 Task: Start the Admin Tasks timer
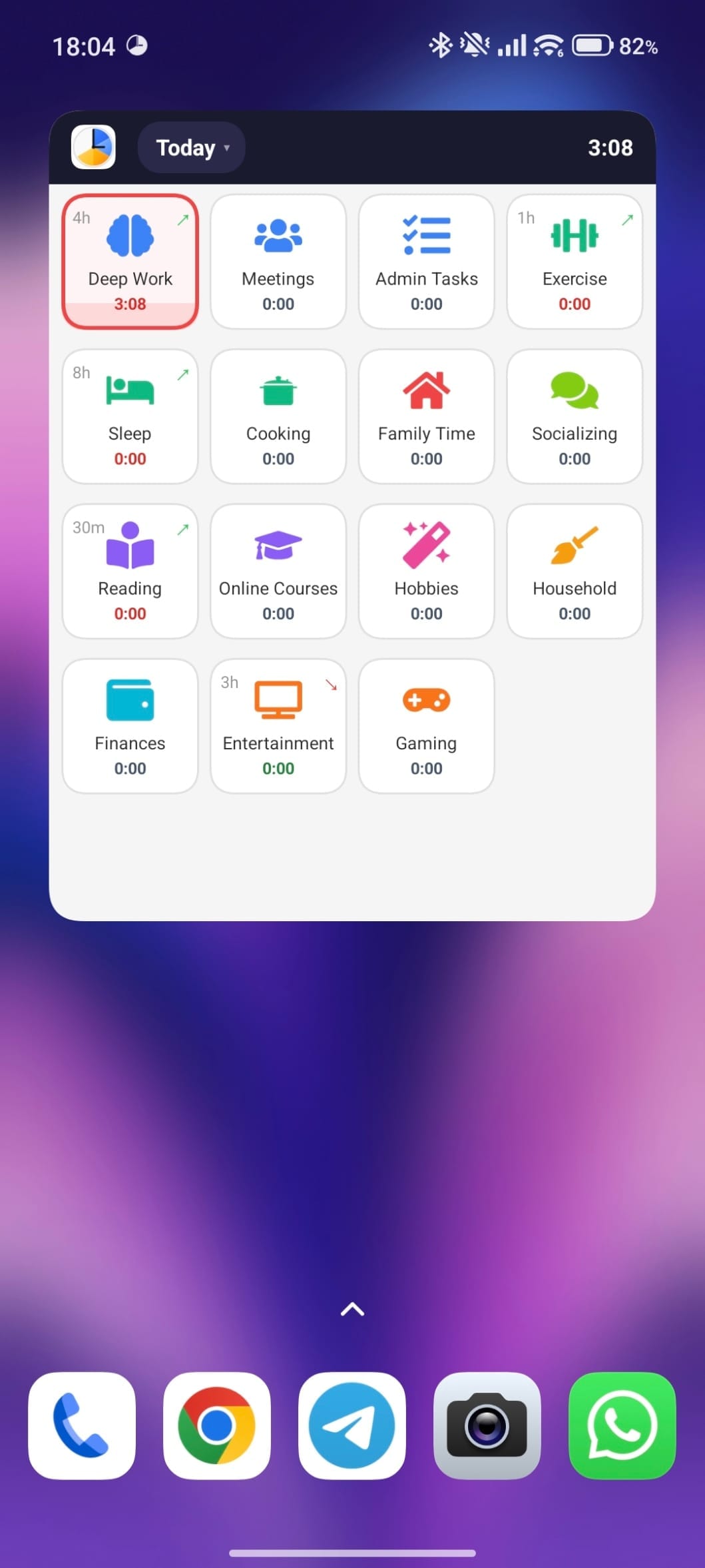point(426,261)
